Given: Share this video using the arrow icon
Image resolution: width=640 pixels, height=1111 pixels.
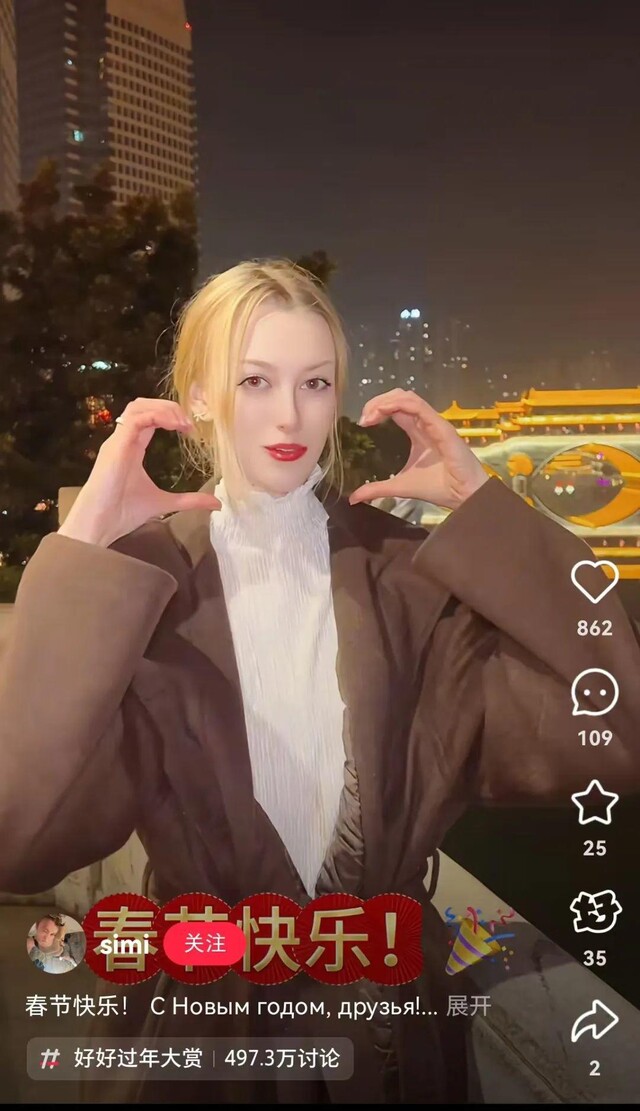Looking at the screenshot, I should point(594,1022).
